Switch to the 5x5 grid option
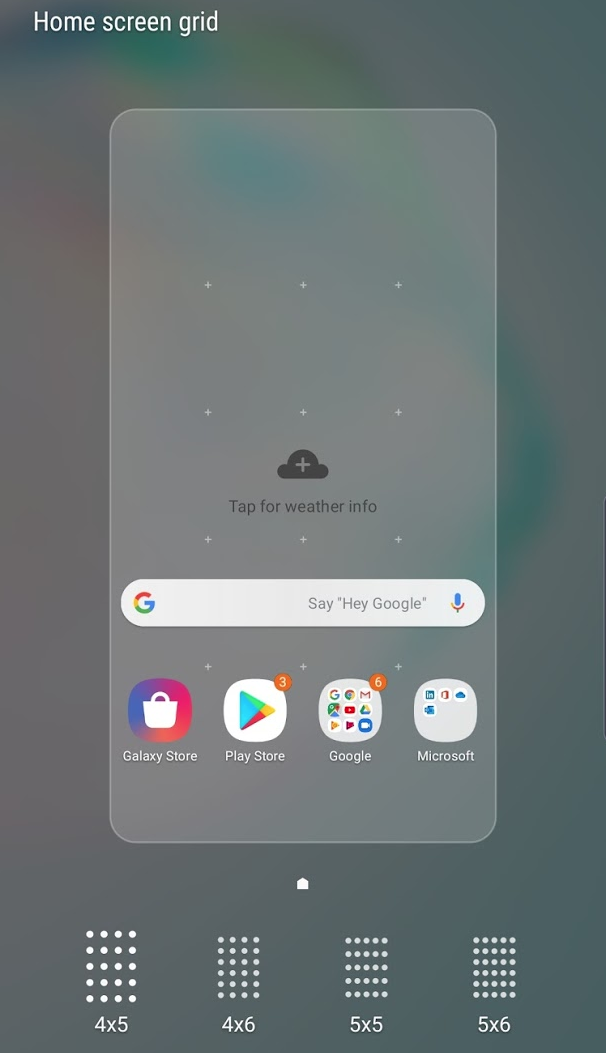The image size is (606, 1053). coord(366,978)
